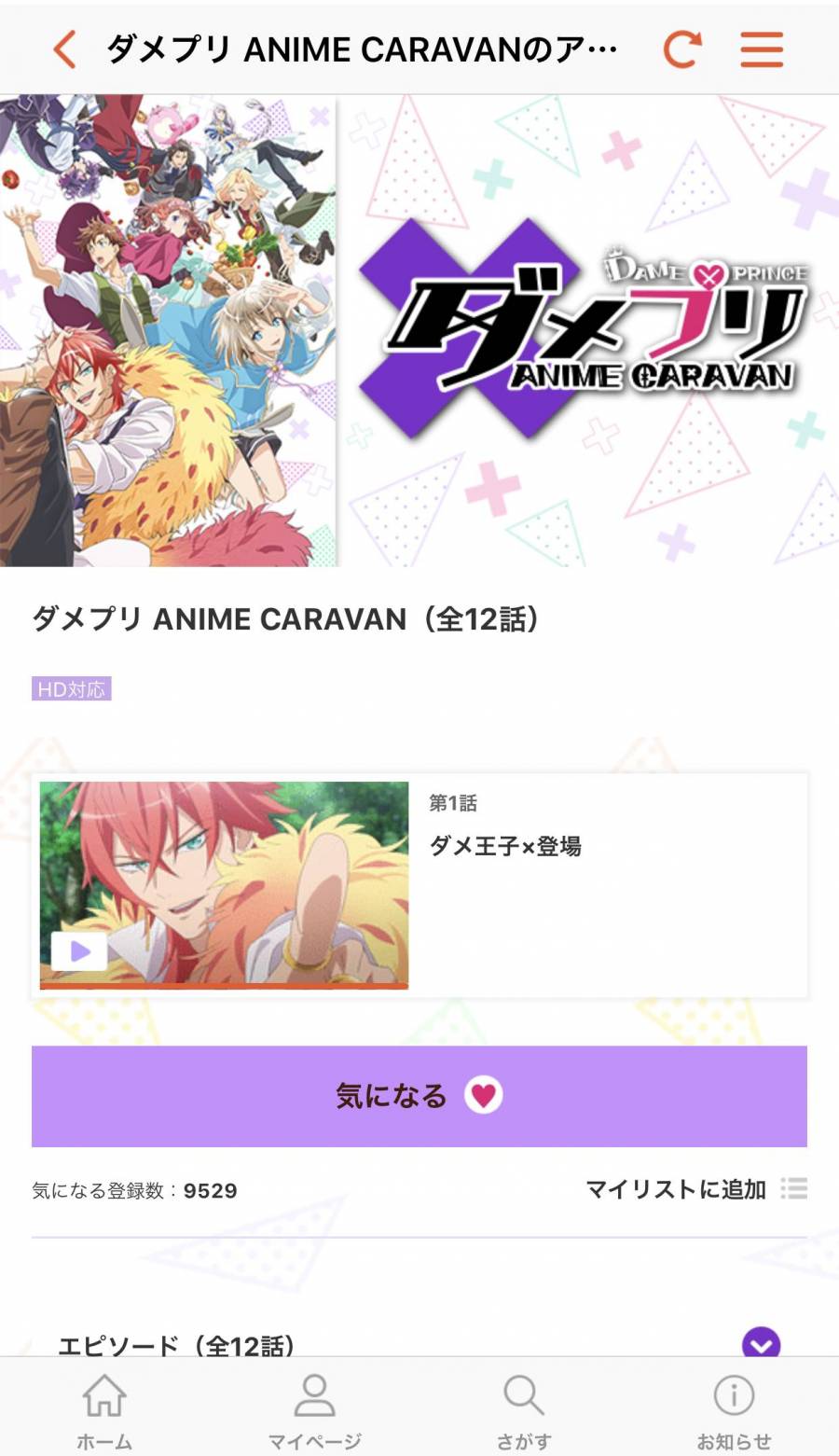
Task: Open the お知らせ notifications tab
Action: pyautogui.click(x=734, y=1409)
